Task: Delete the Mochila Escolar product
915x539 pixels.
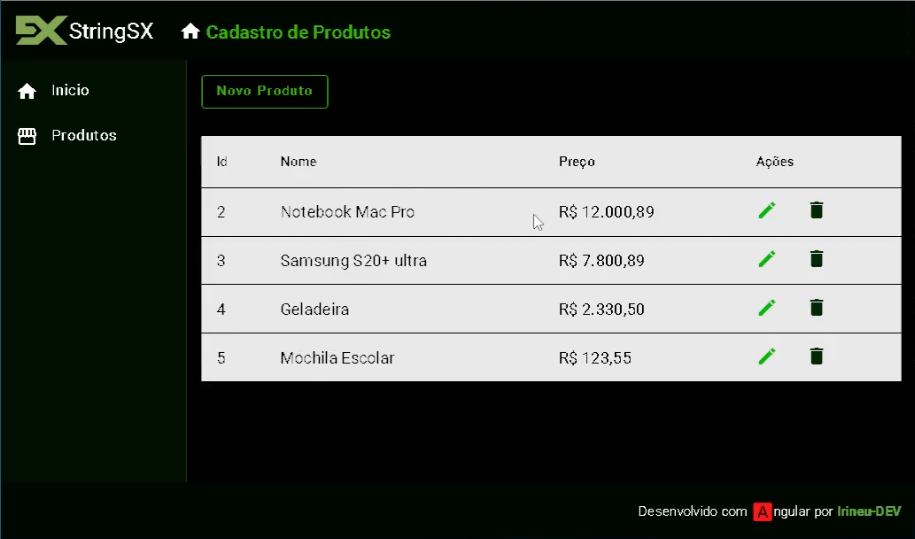Action: click(816, 356)
